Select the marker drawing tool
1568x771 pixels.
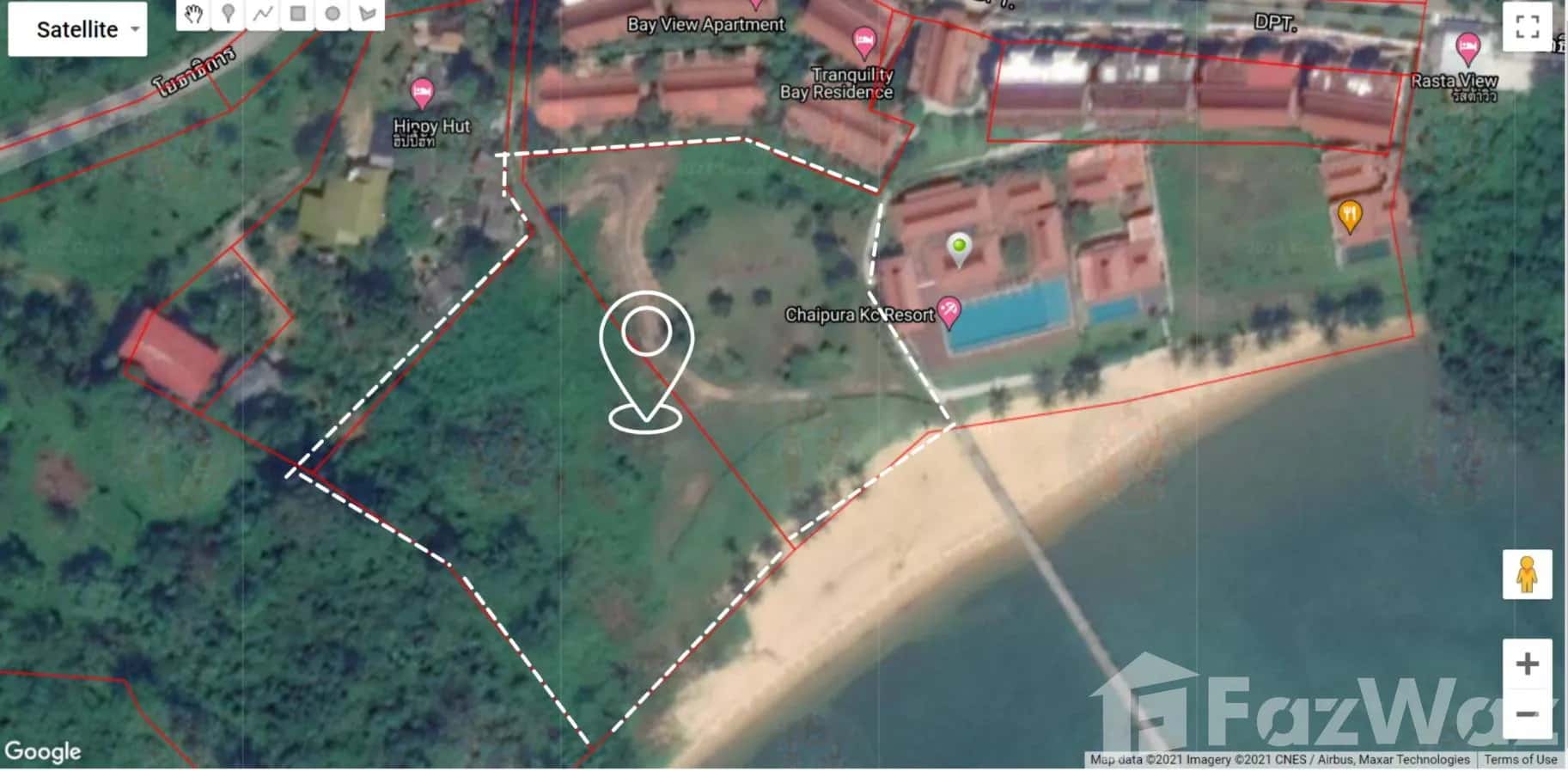[229, 13]
